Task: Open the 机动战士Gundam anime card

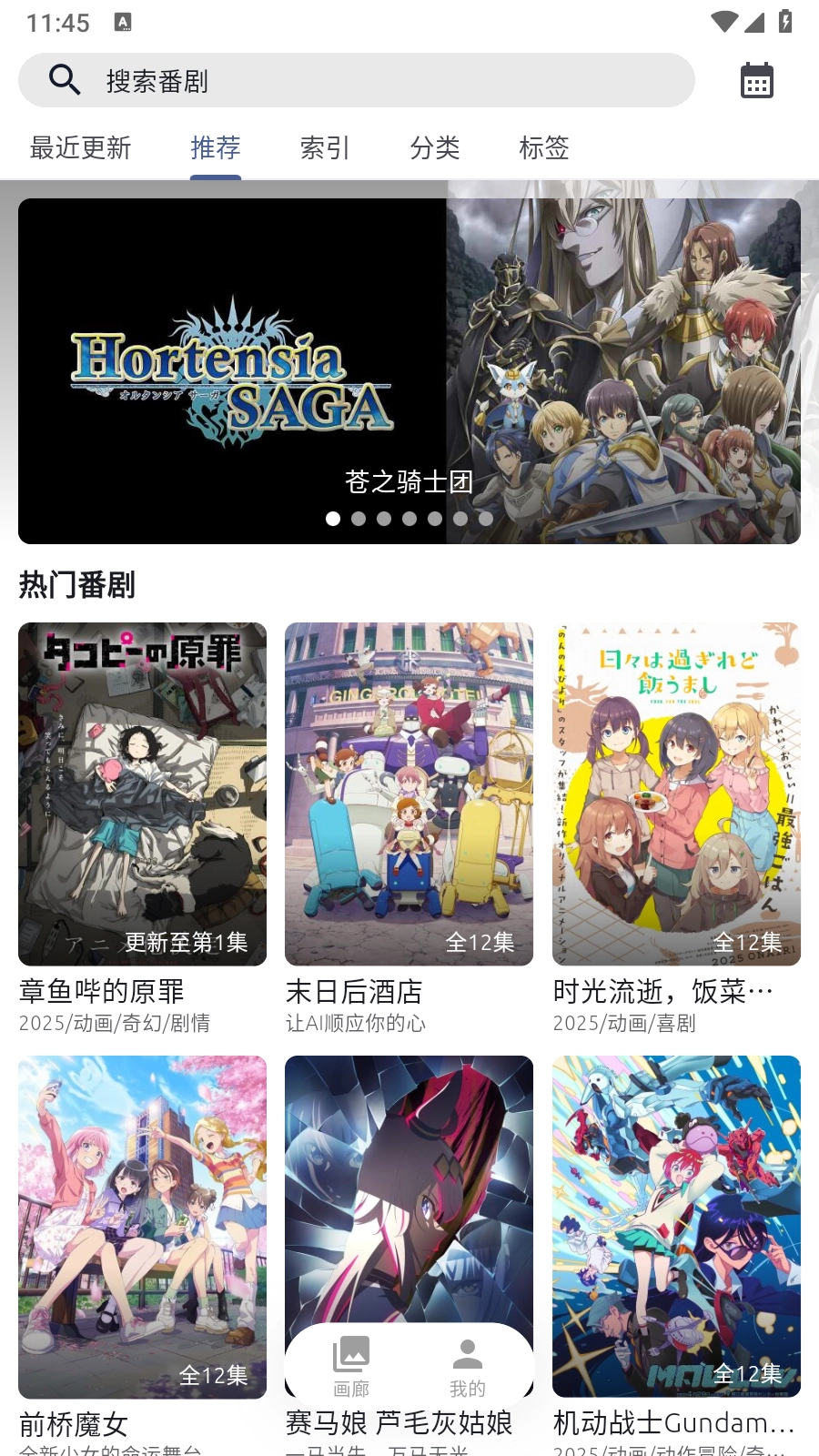Action: [676, 1227]
